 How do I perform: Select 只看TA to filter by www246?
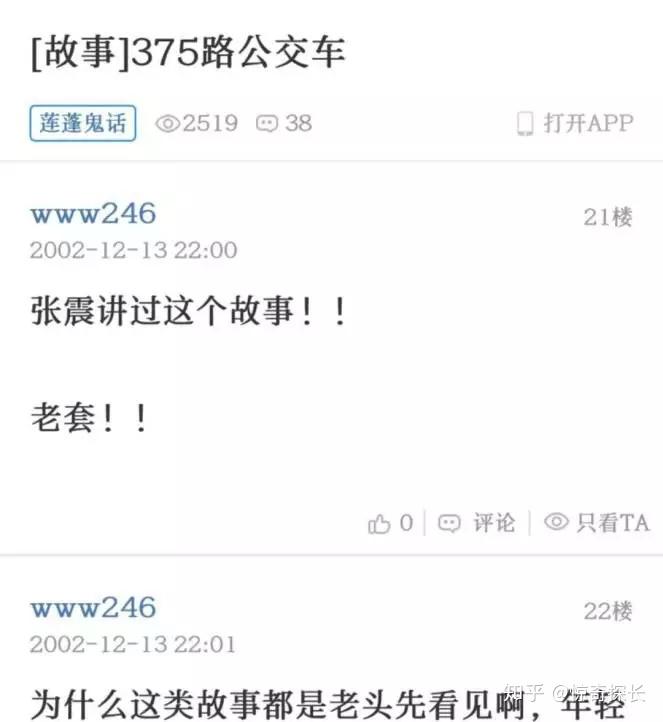(597, 522)
